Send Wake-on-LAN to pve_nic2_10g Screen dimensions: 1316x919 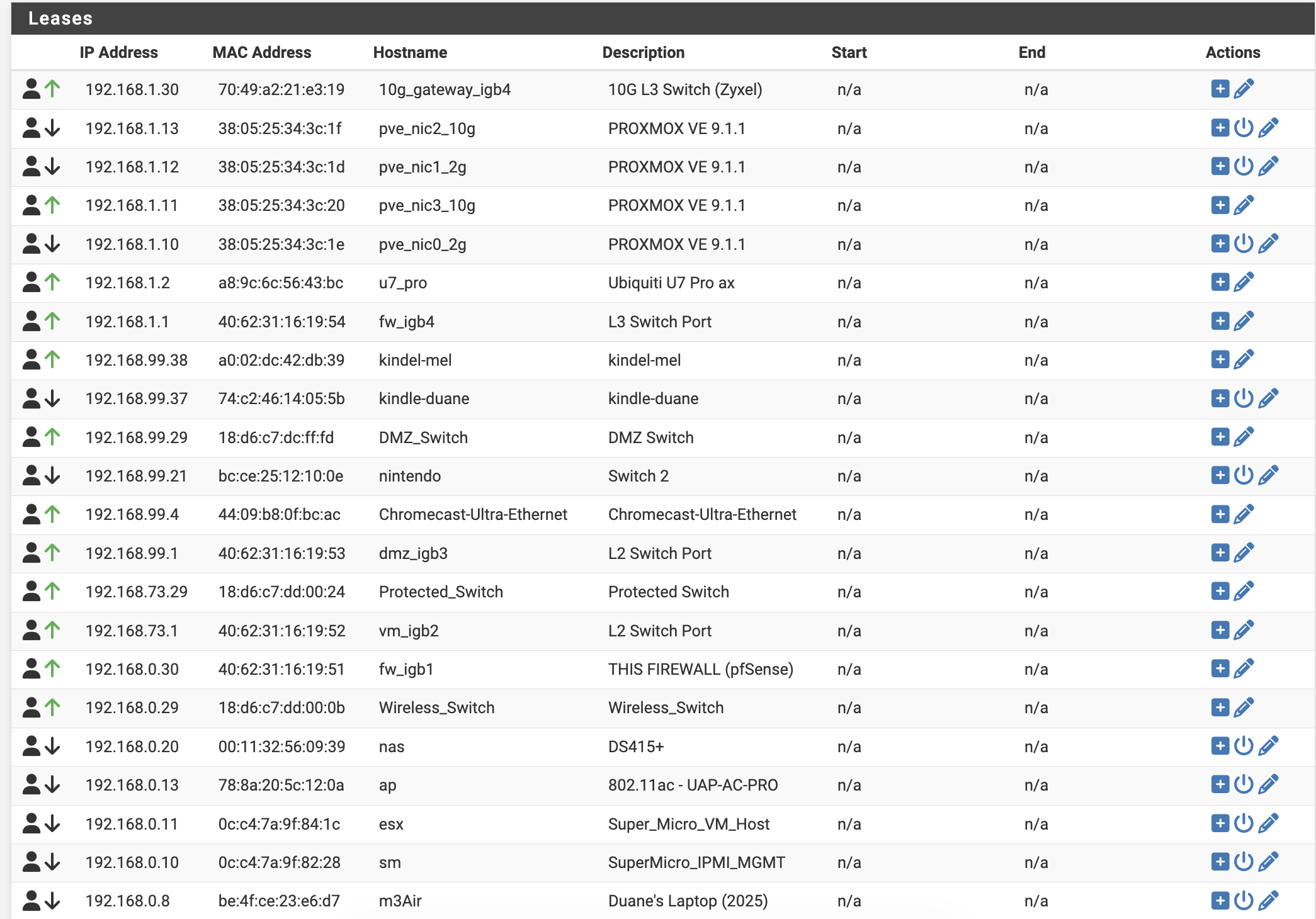1244,128
